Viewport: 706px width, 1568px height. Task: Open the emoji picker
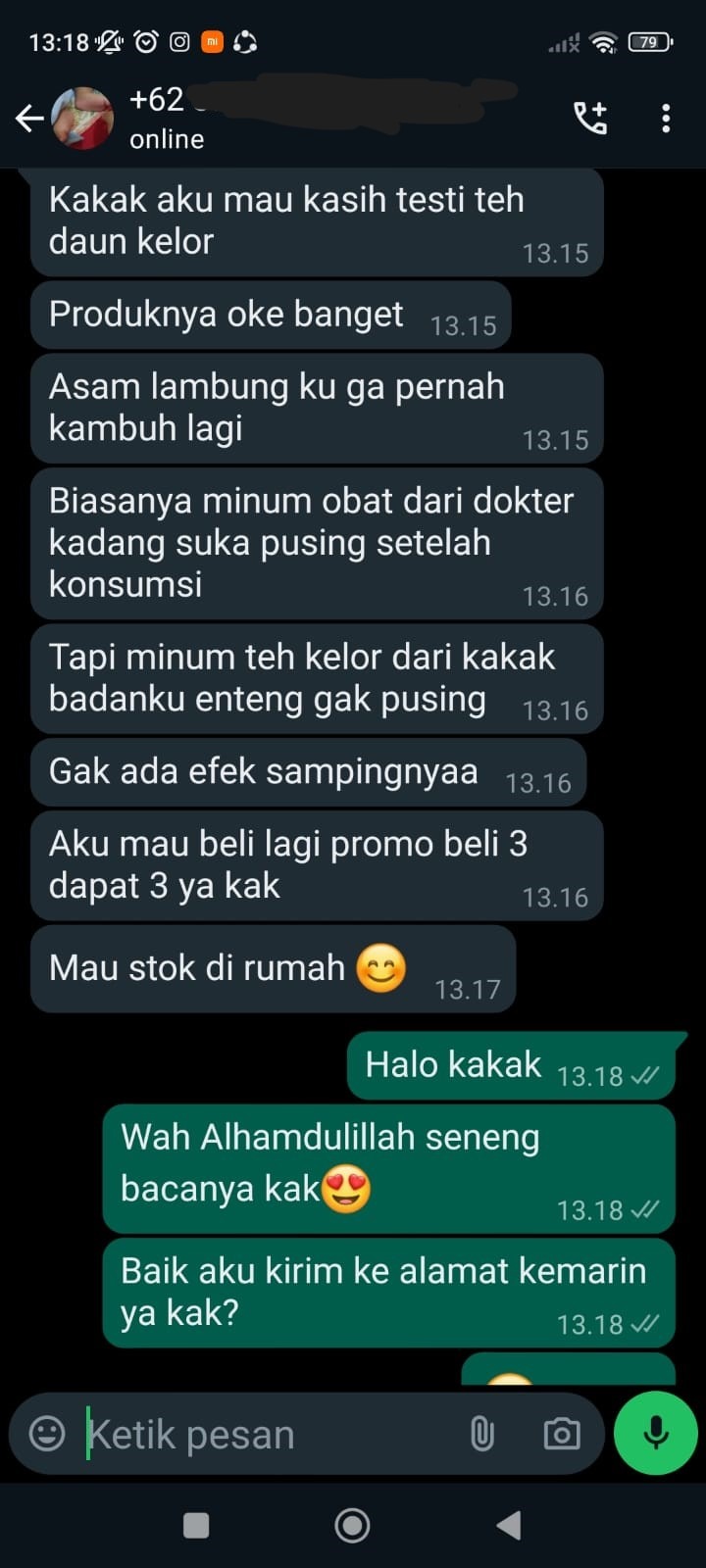click(x=47, y=1434)
